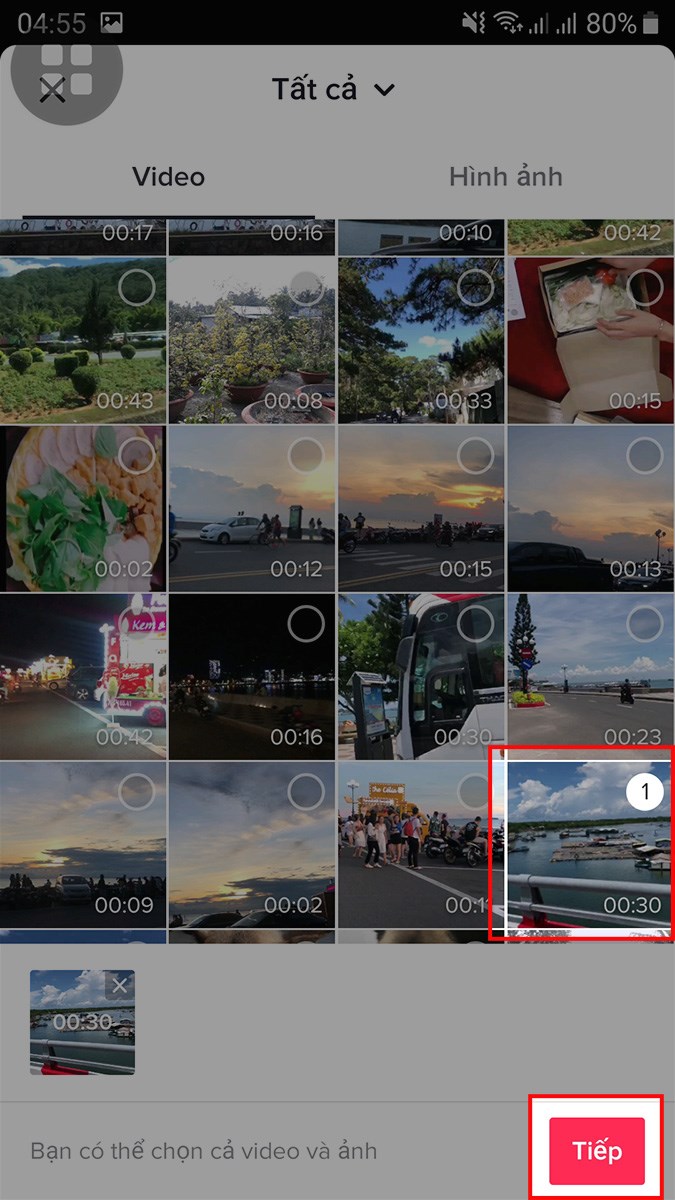Select the 00:12 seaside car video
This screenshot has width=675, height=1200.
click(x=306, y=457)
